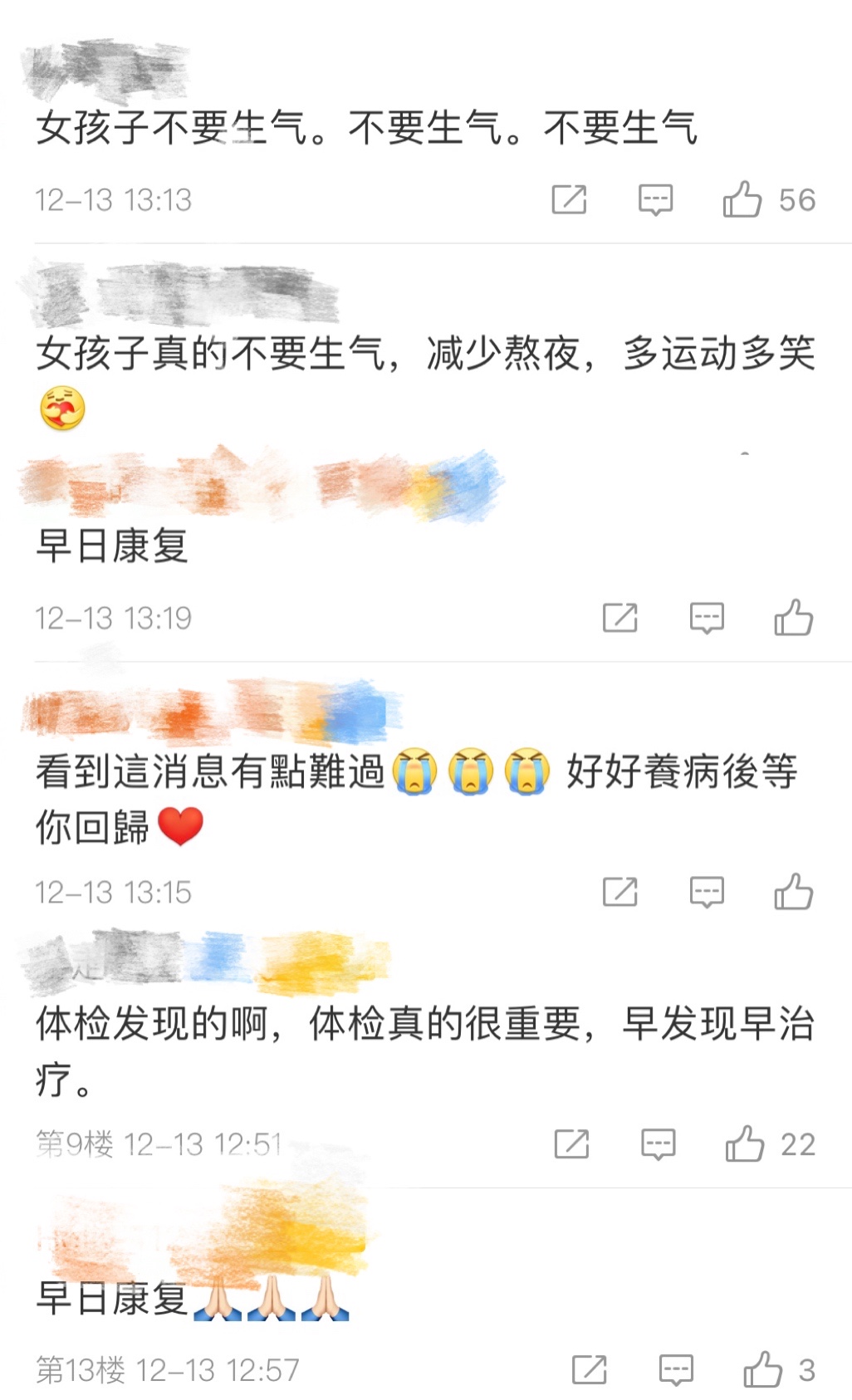Reply to the comment '看到這消息有點難過'
Screen dimensions: 852x1400
(707, 893)
